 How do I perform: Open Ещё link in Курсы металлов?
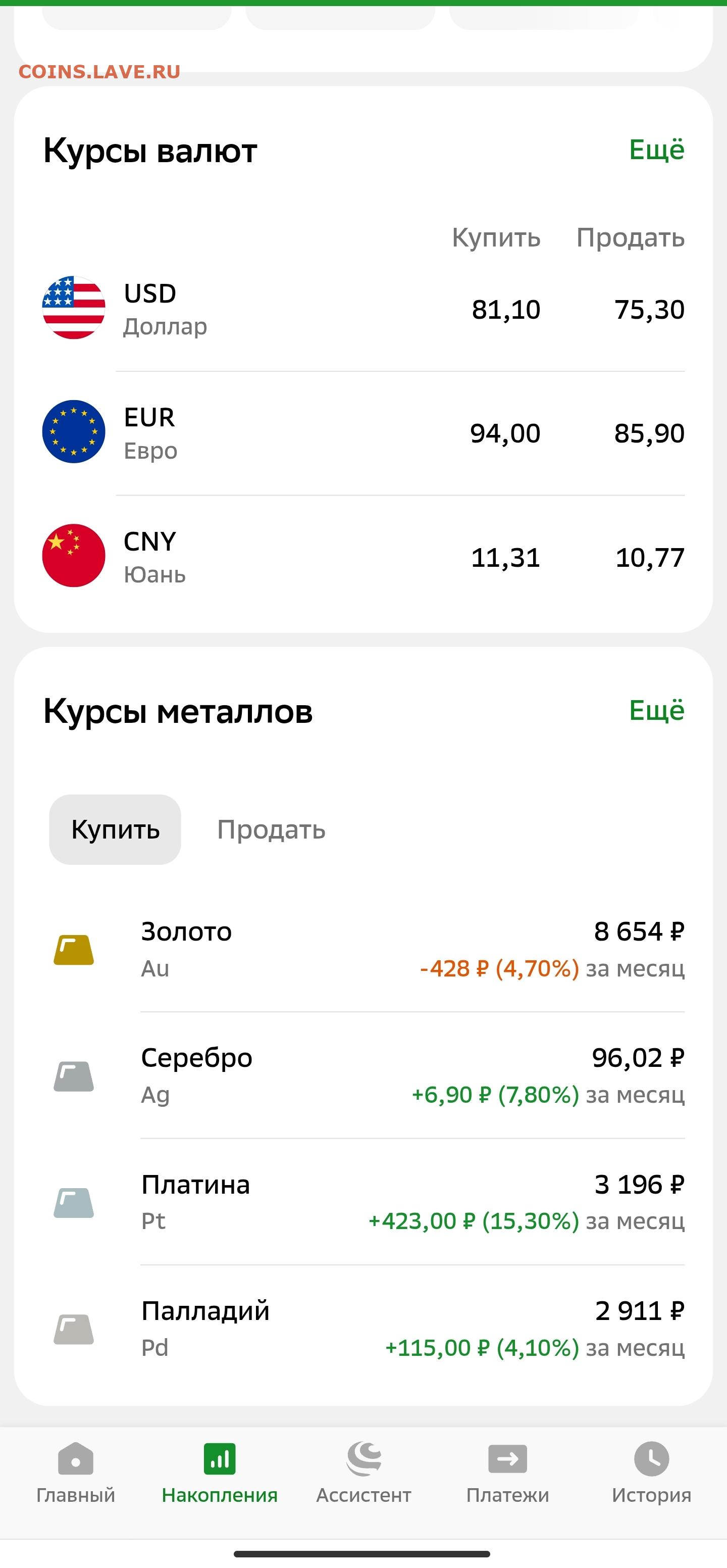(656, 710)
